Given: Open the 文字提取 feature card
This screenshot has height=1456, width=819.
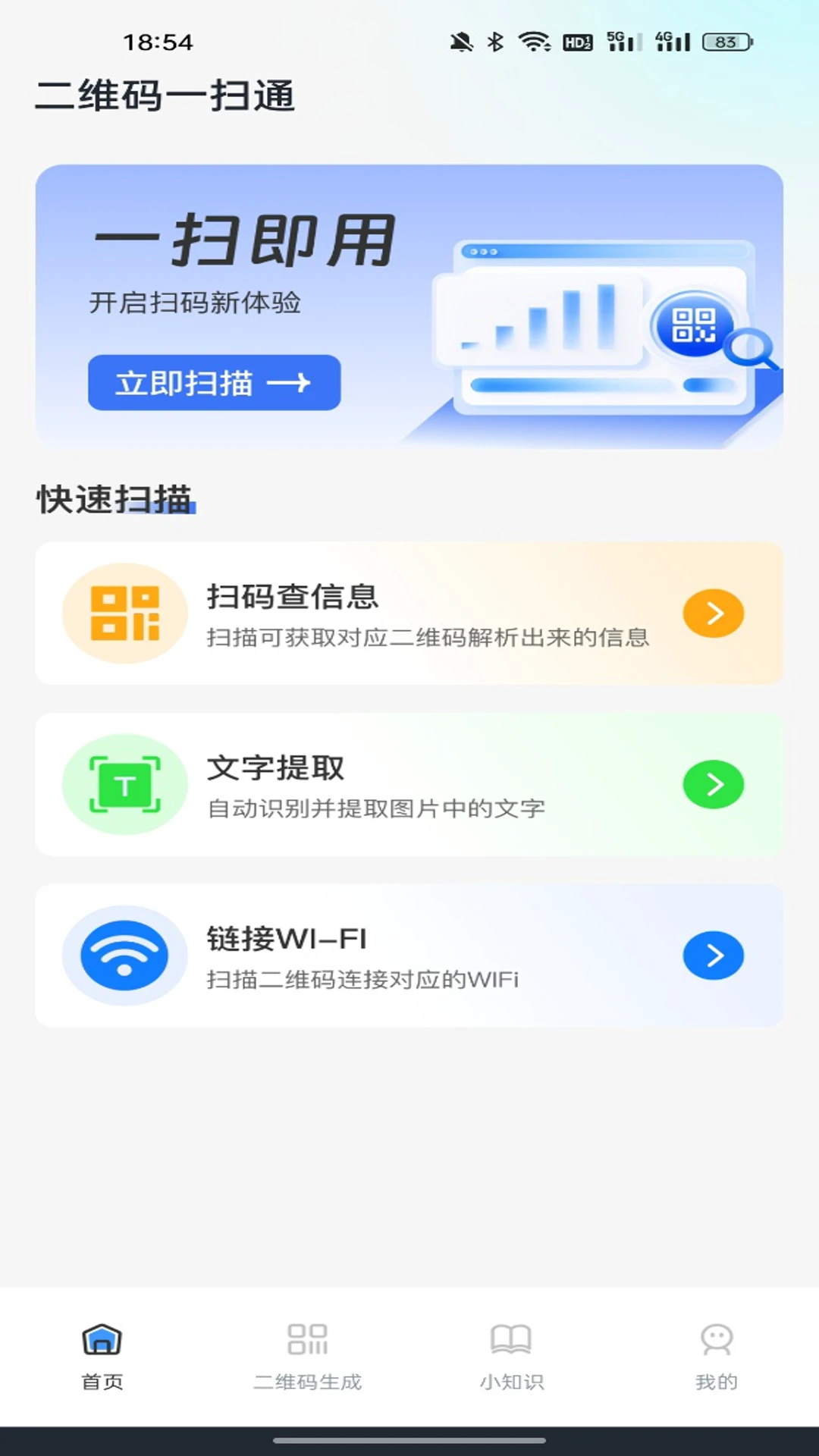Looking at the screenshot, I should (x=409, y=784).
